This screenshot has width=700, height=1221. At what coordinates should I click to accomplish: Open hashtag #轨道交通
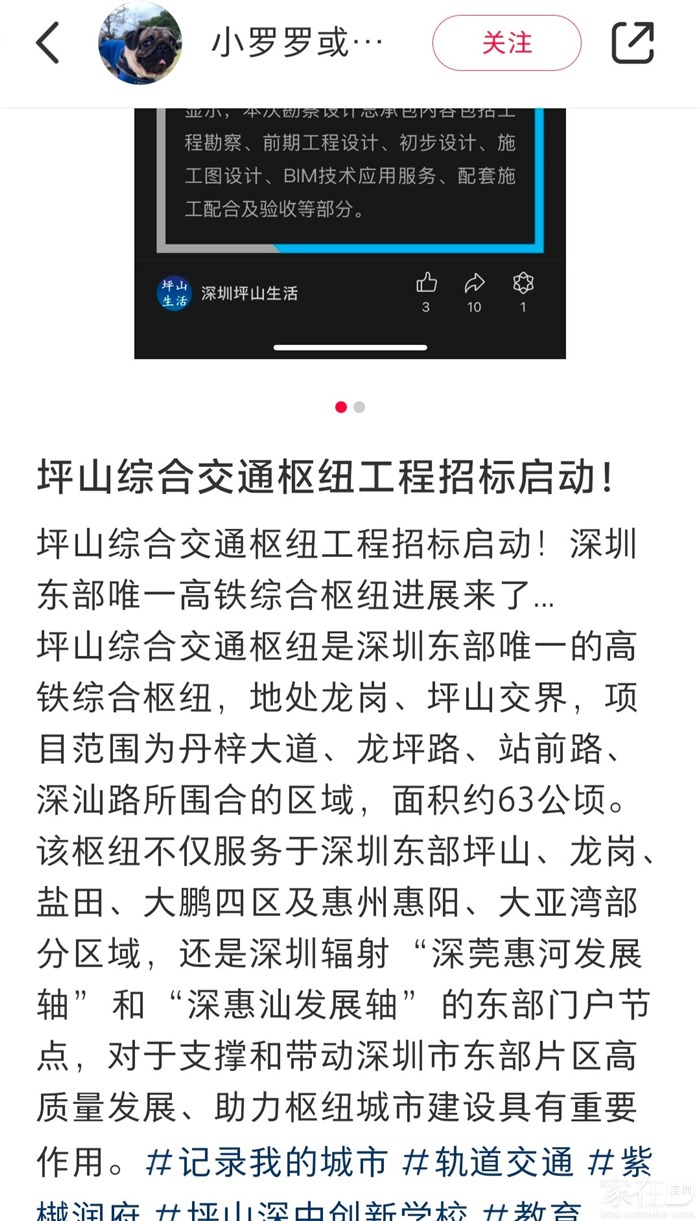(x=488, y=1162)
